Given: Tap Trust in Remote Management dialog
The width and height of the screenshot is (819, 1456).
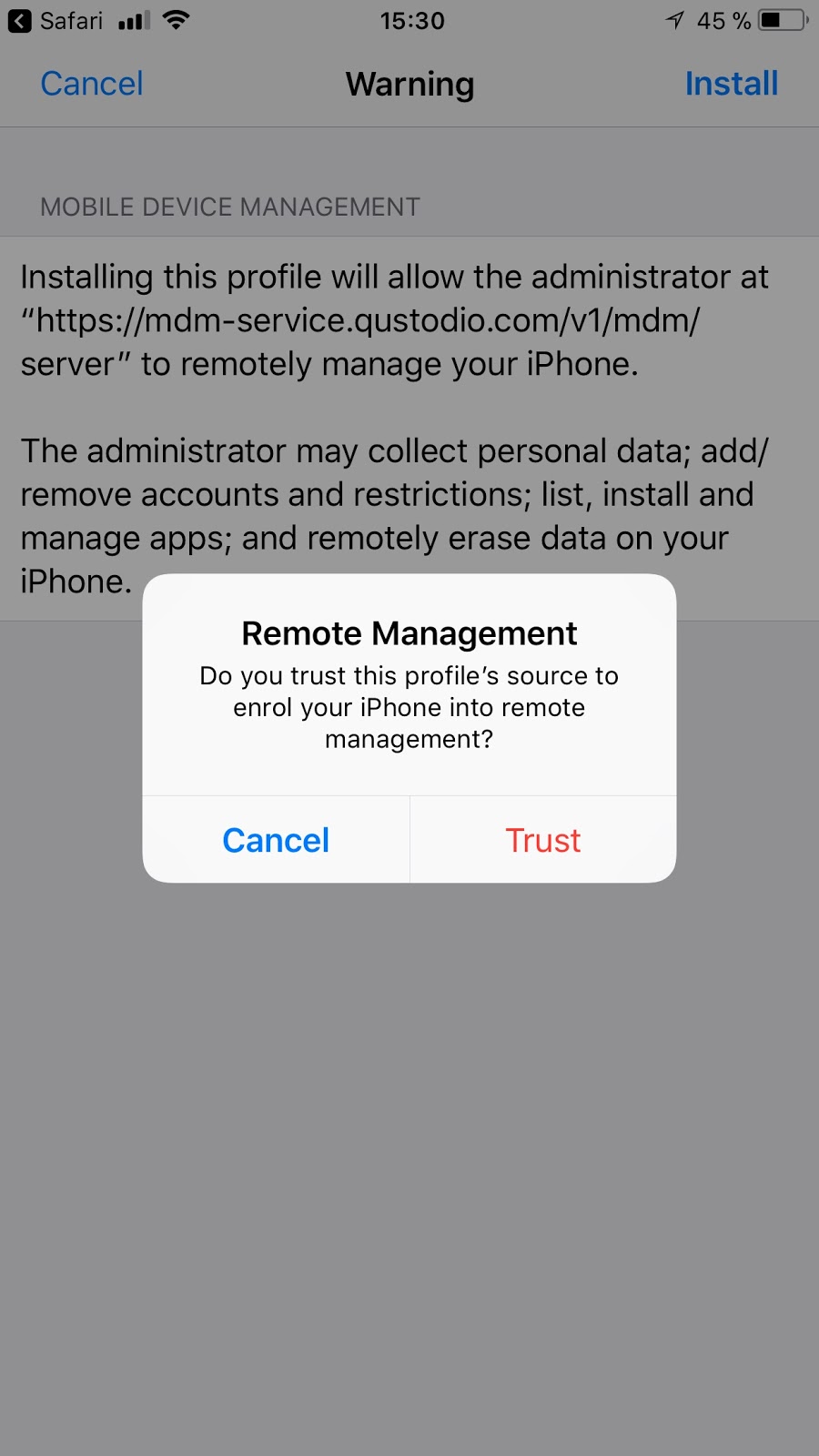Looking at the screenshot, I should coord(542,840).
